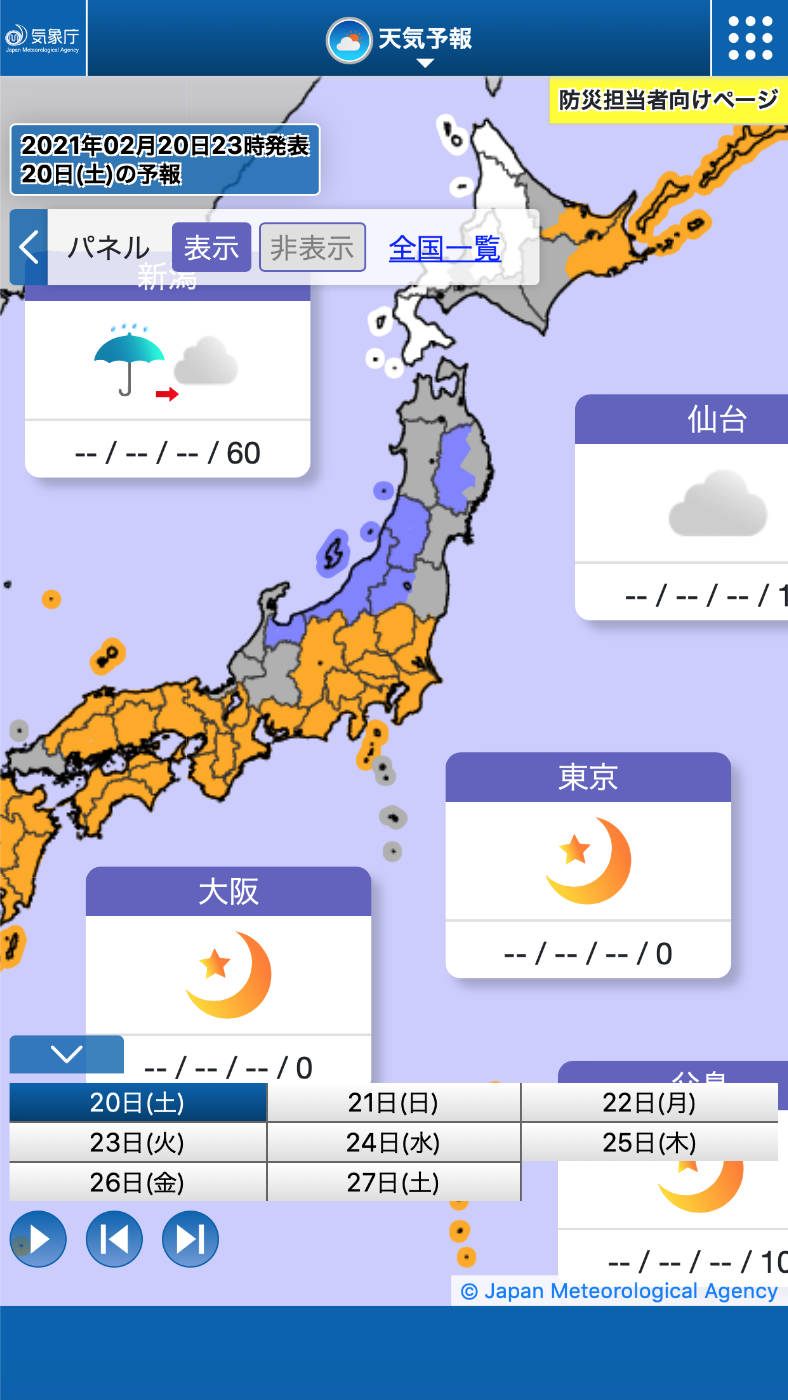Open the grid menu icon
The height and width of the screenshot is (1400, 788).
[x=750, y=38]
